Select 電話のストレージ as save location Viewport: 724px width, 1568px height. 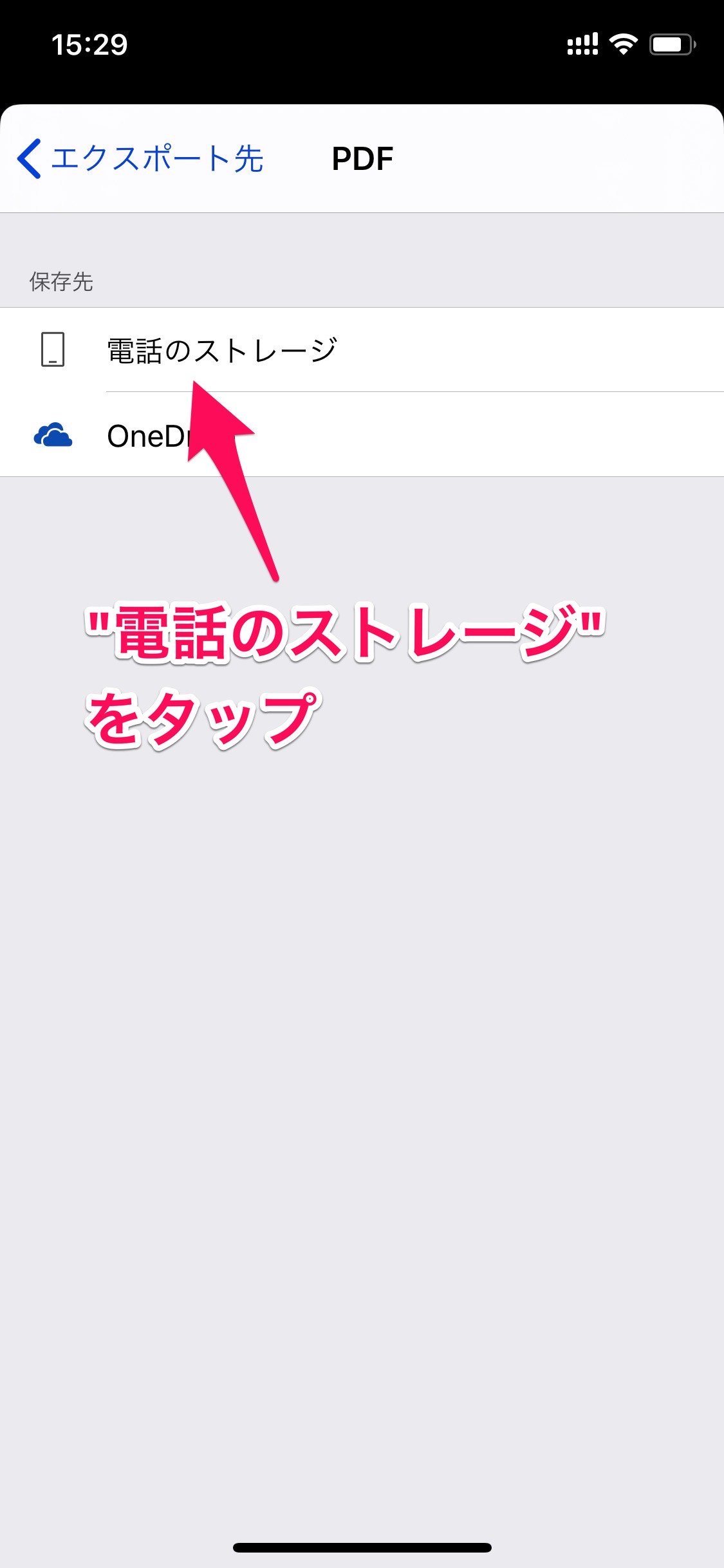pyautogui.click(x=362, y=350)
